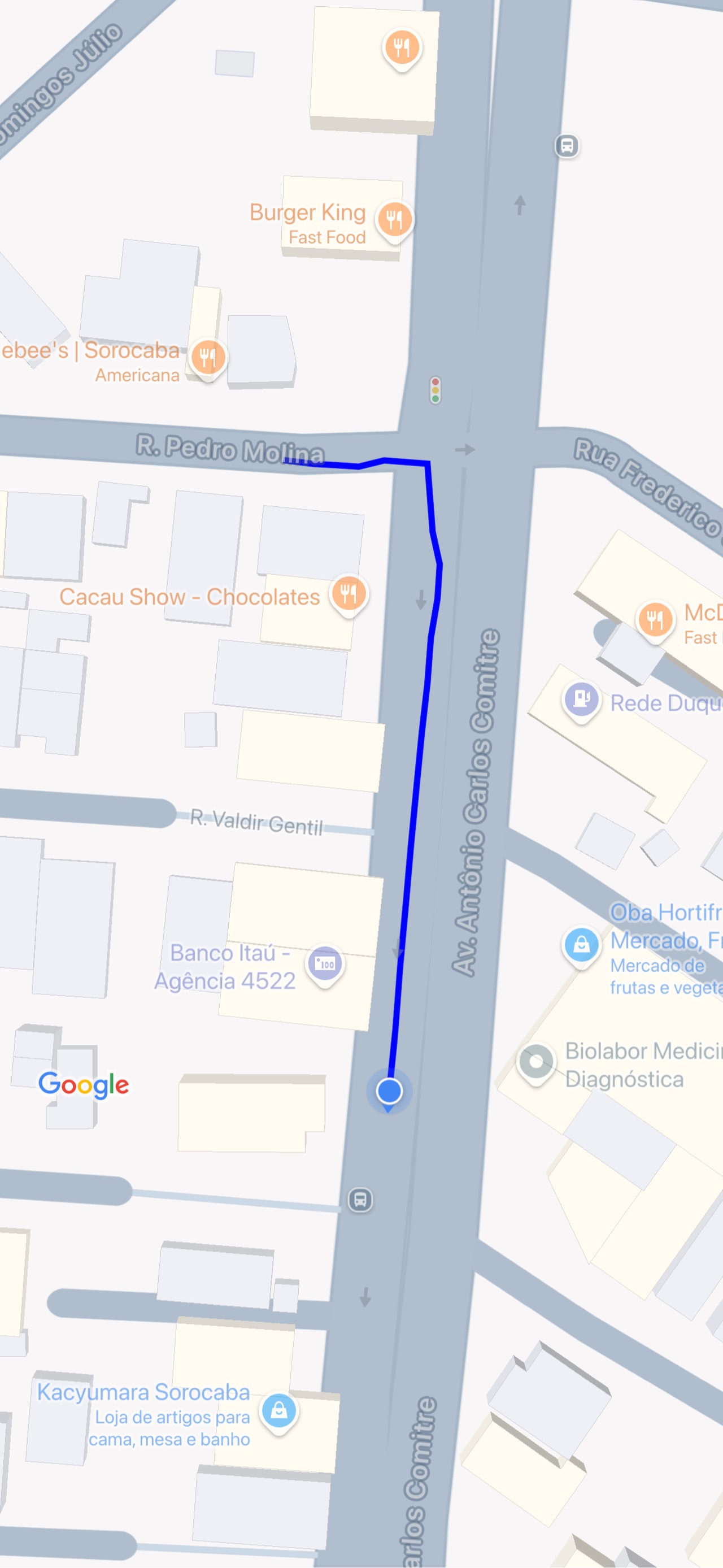Tap the Biolabor Medicina Diagnóstica marker
Viewport: 723px width, 1568px height.
click(x=535, y=1063)
